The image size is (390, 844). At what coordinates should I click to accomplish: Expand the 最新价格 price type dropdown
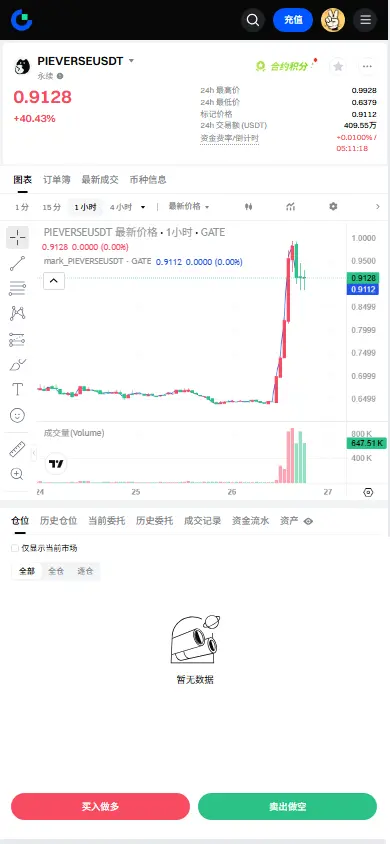coord(189,207)
